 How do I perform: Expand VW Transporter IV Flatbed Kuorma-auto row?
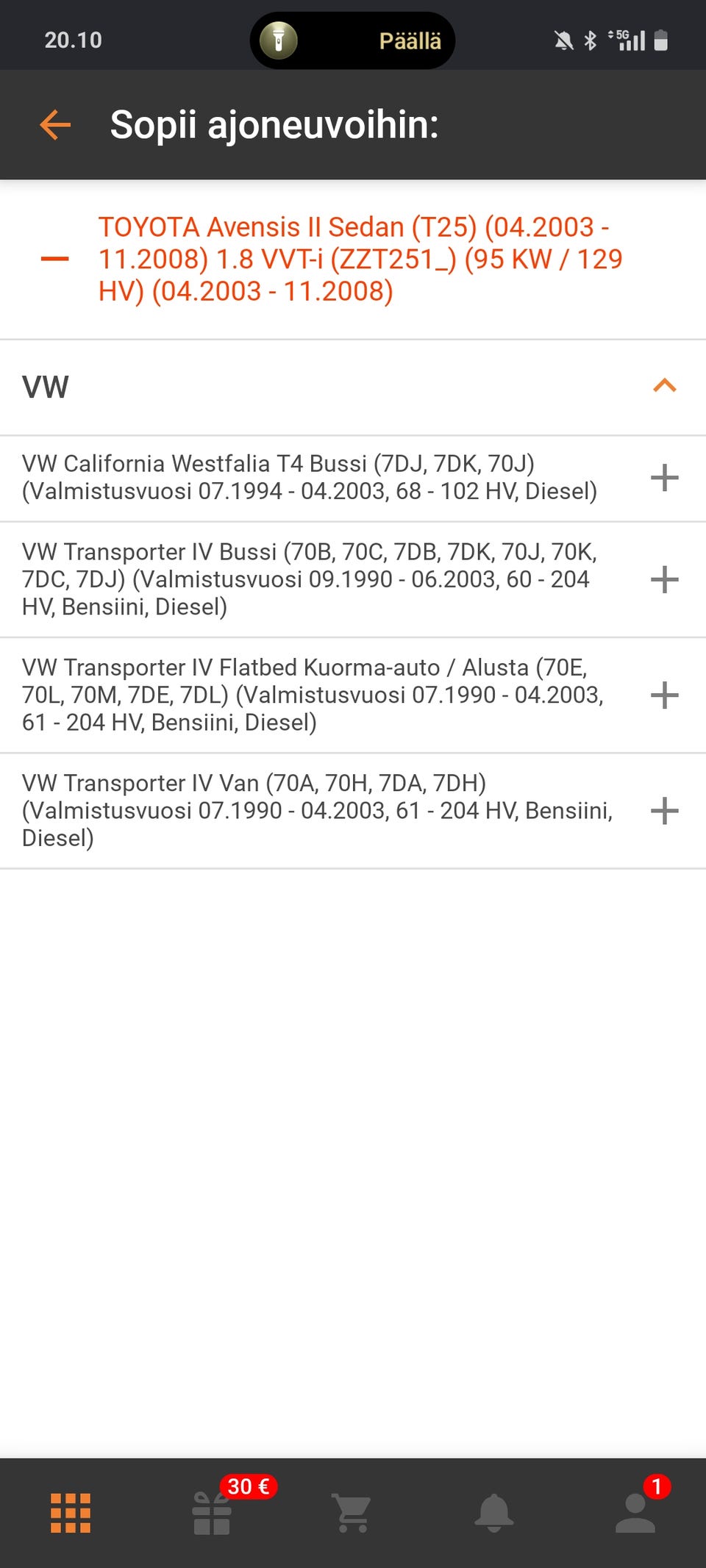[664, 695]
